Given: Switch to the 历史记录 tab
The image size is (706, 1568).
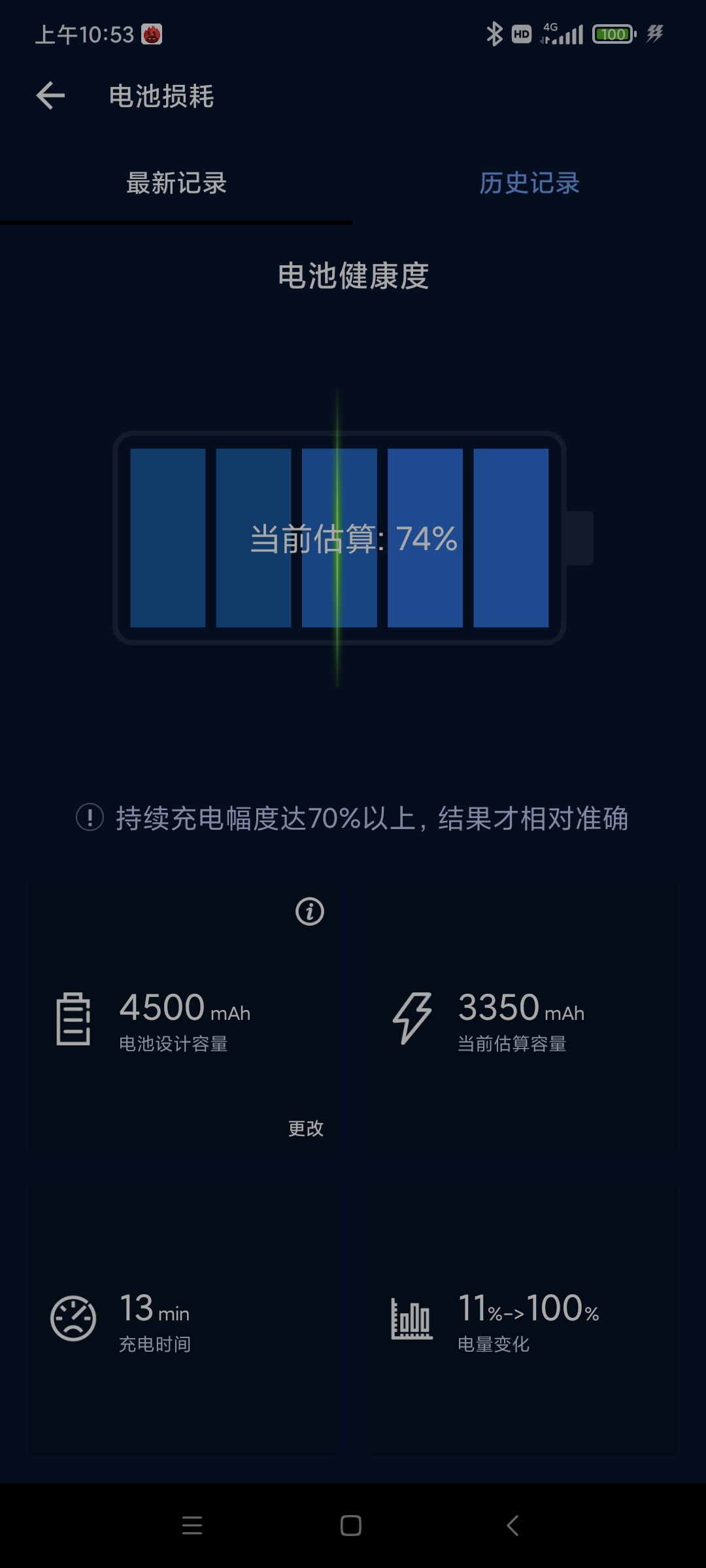Looking at the screenshot, I should [x=529, y=184].
